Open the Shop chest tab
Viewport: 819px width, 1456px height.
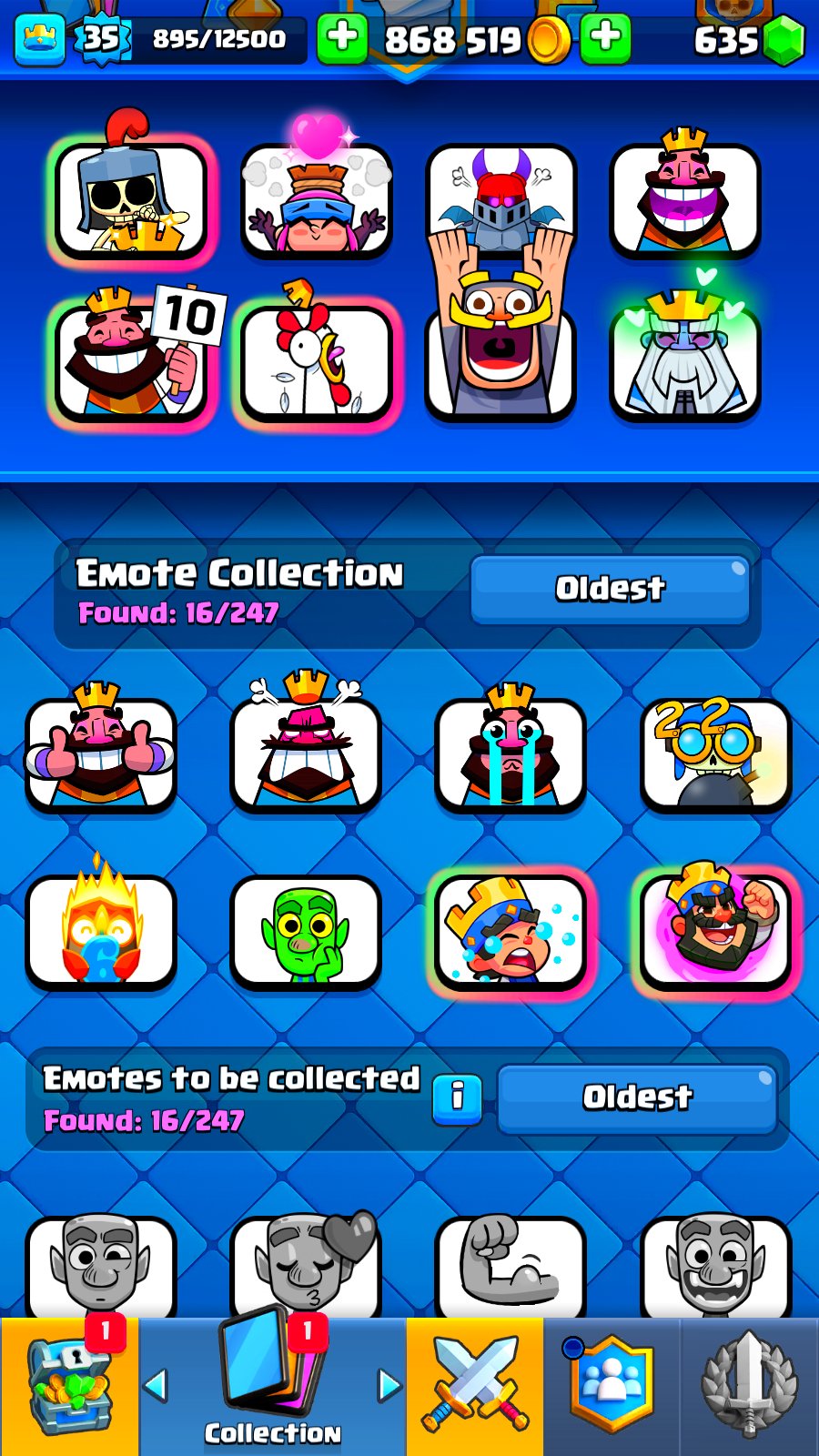pyautogui.click(x=70, y=1387)
